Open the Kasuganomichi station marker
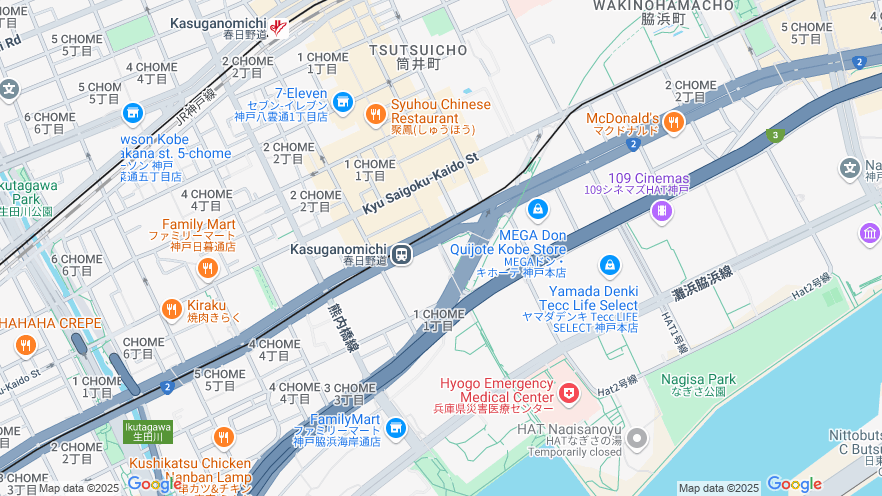The height and width of the screenshot is (496, 882). pos(402,254)
